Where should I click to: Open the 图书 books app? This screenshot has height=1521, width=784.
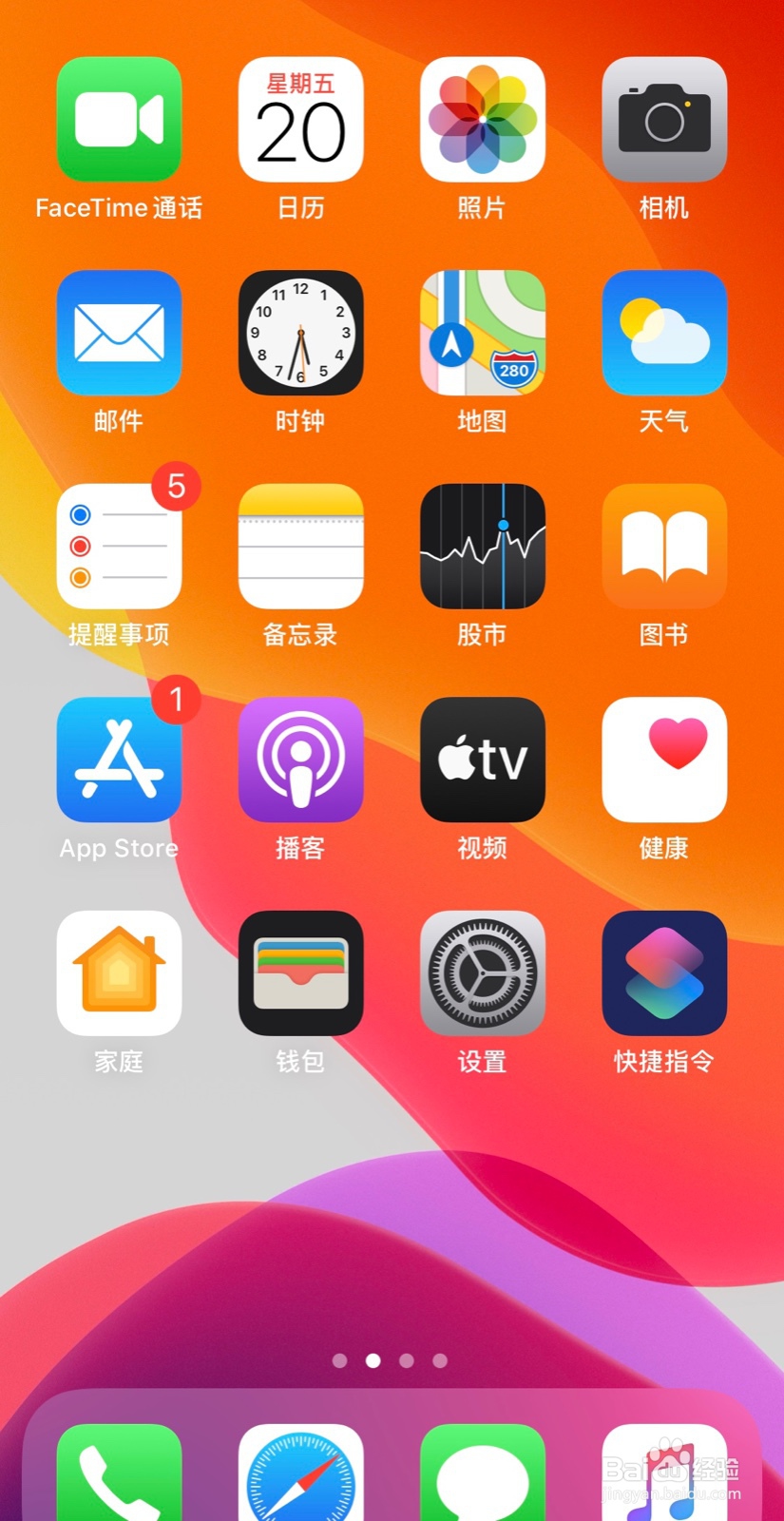[x=663, y=546]
